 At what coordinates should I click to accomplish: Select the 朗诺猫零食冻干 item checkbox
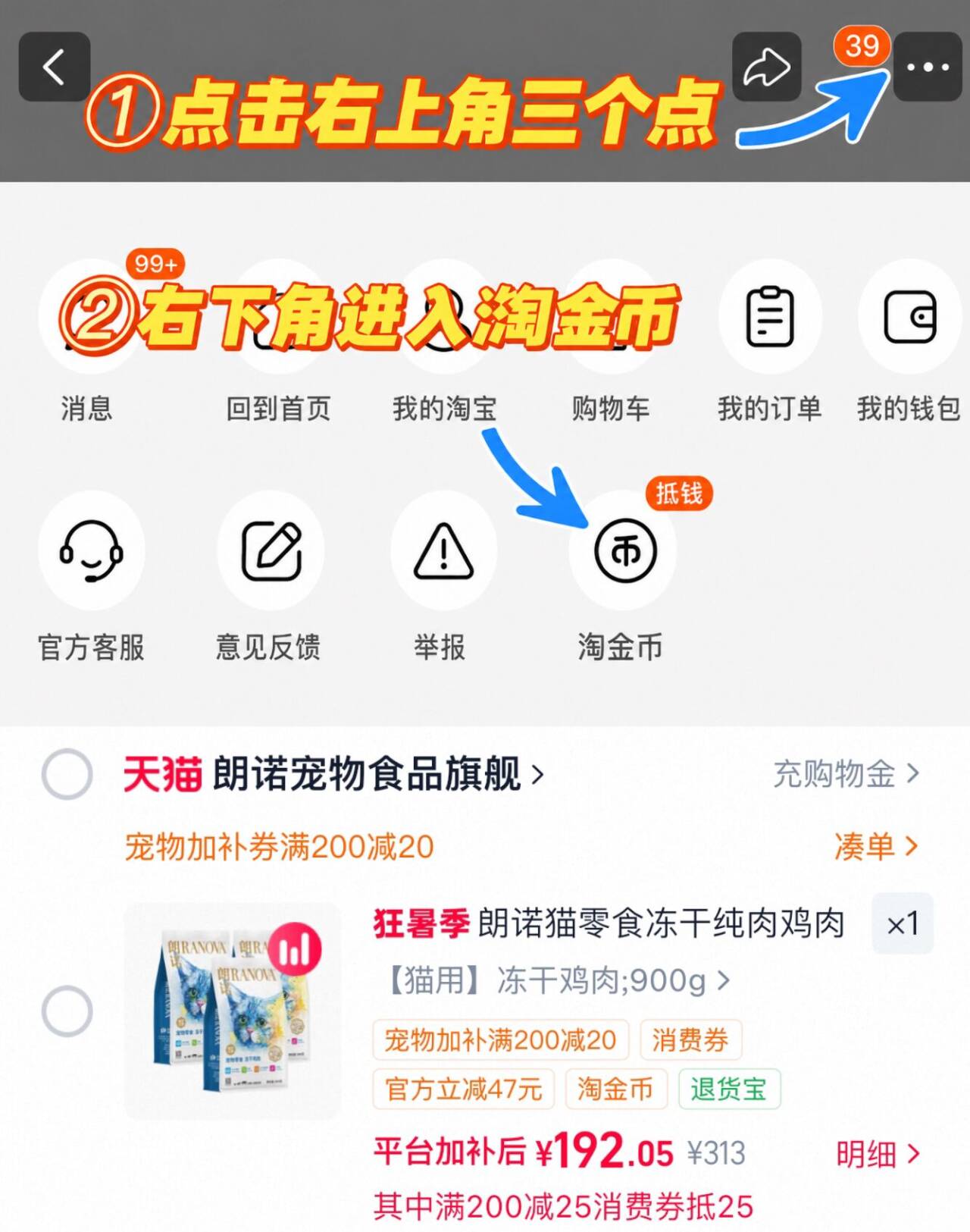click(x=67, y=1011)
